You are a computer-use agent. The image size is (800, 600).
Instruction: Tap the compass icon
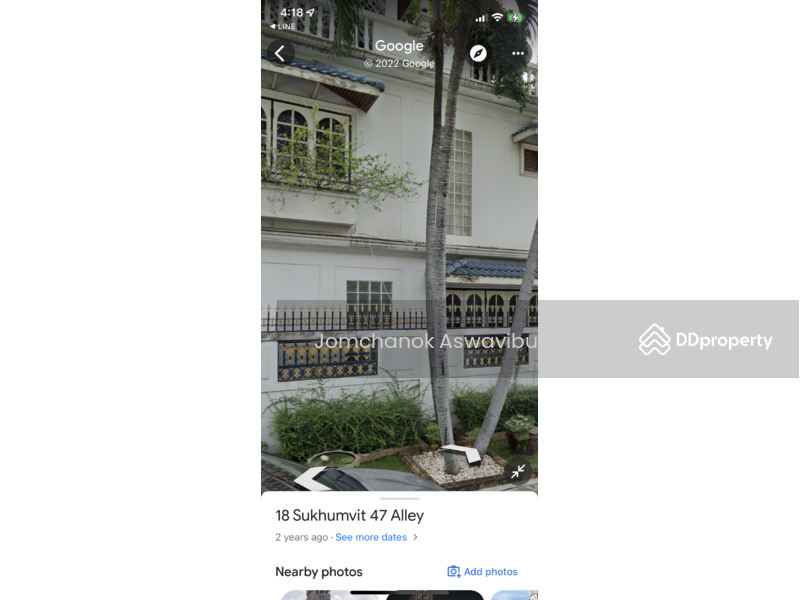478,53
